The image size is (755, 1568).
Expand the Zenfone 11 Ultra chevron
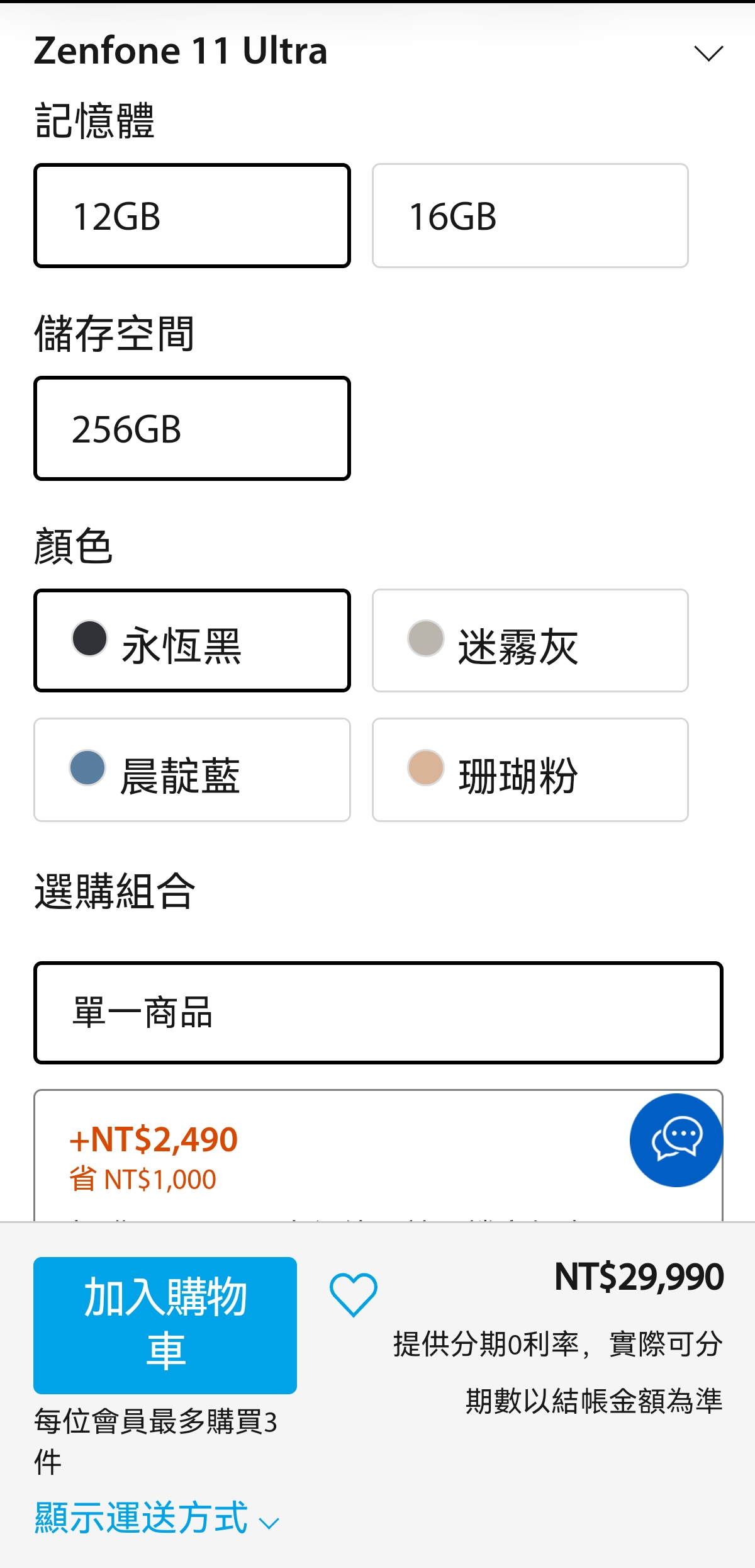coord(708,53)
